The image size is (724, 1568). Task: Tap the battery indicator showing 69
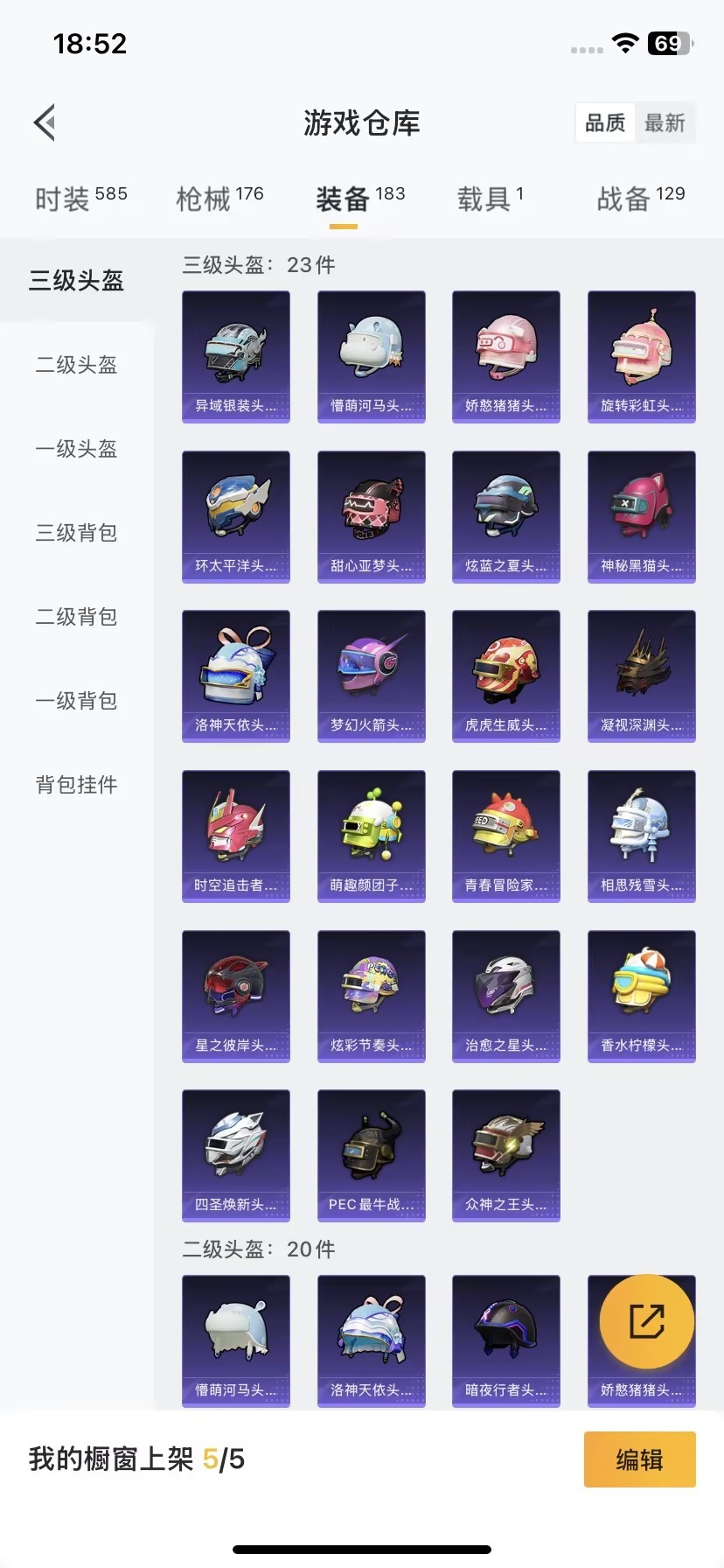[x=667, y=43]
